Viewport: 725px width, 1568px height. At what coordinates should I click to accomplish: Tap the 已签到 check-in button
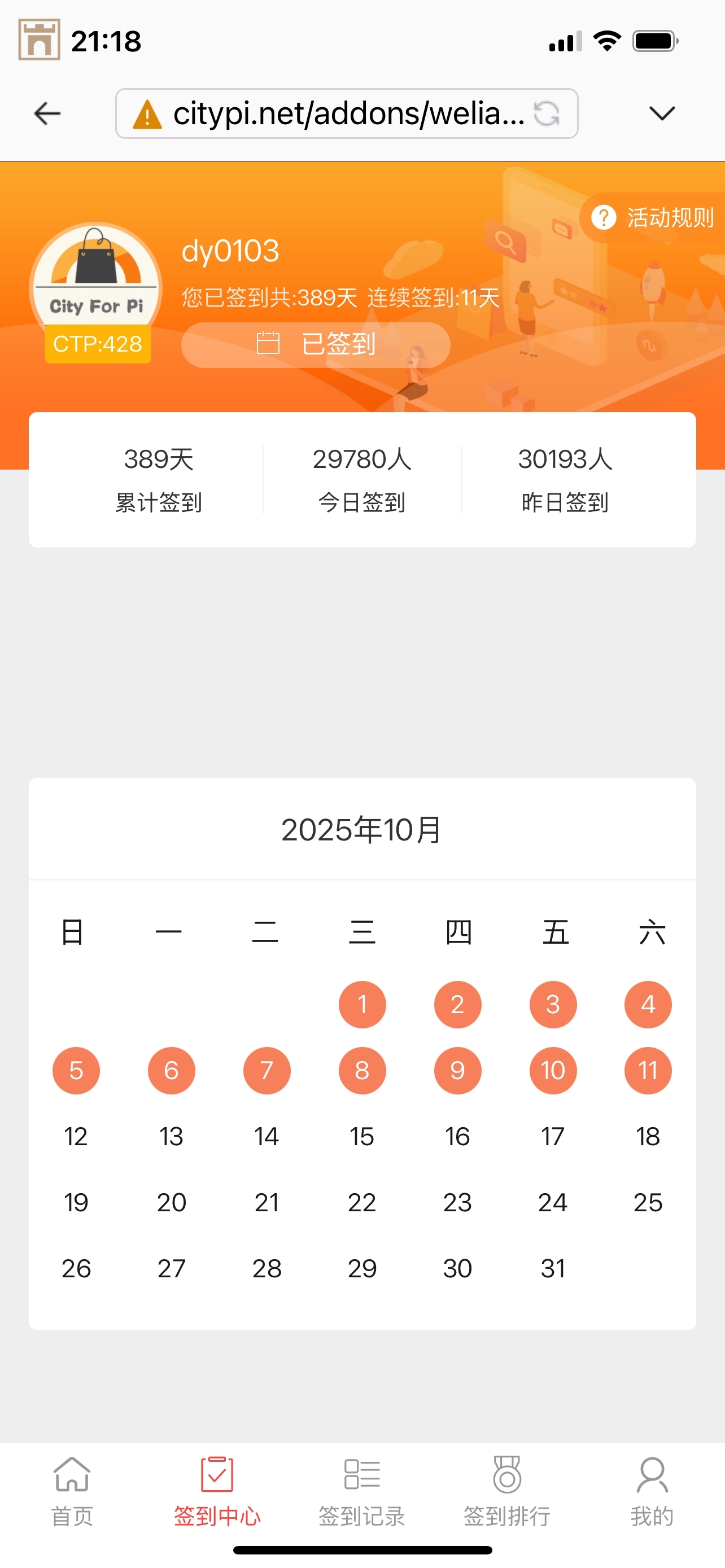tap(315, 344)
